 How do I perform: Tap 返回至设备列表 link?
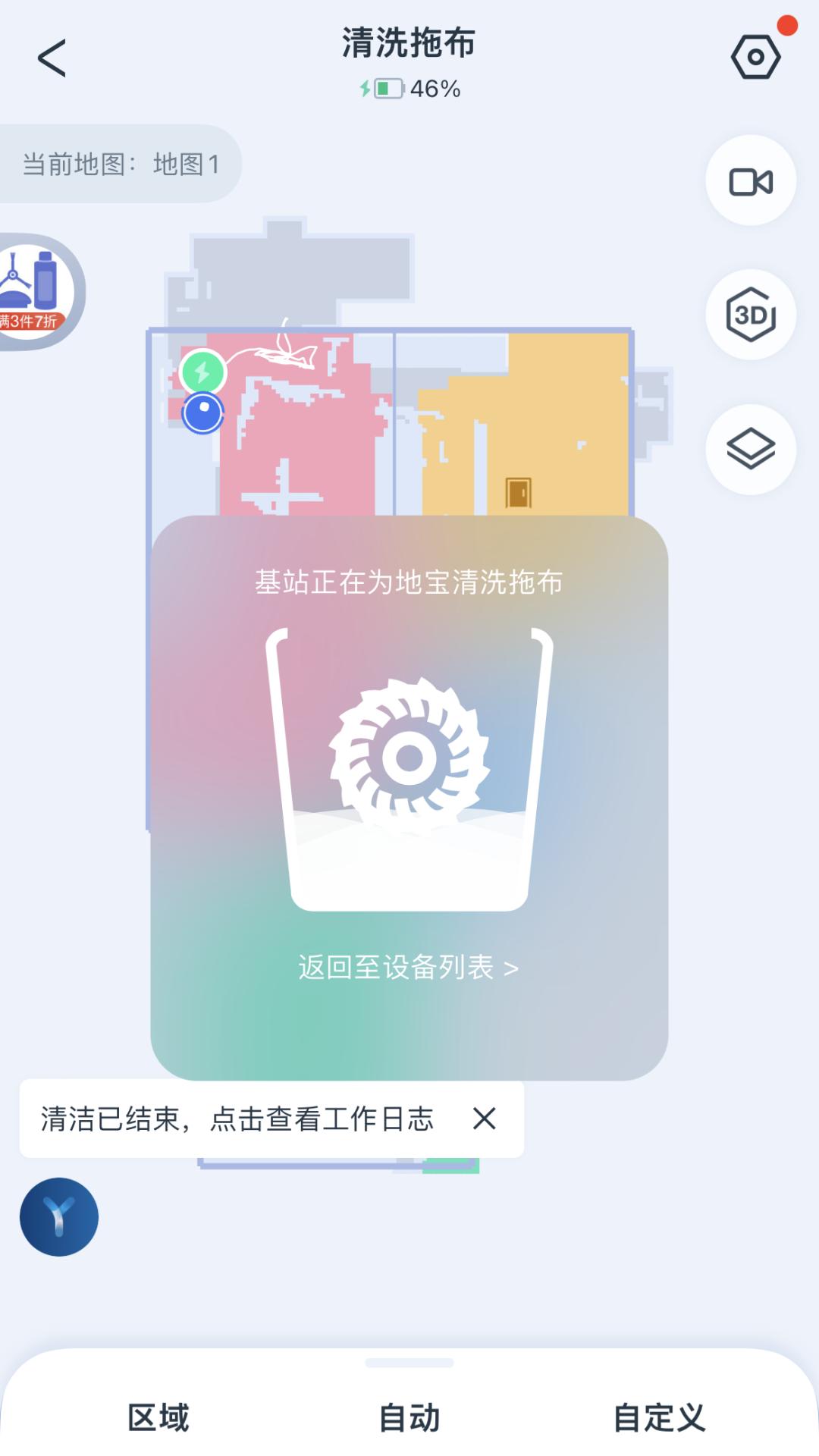(x=409, y=968)
